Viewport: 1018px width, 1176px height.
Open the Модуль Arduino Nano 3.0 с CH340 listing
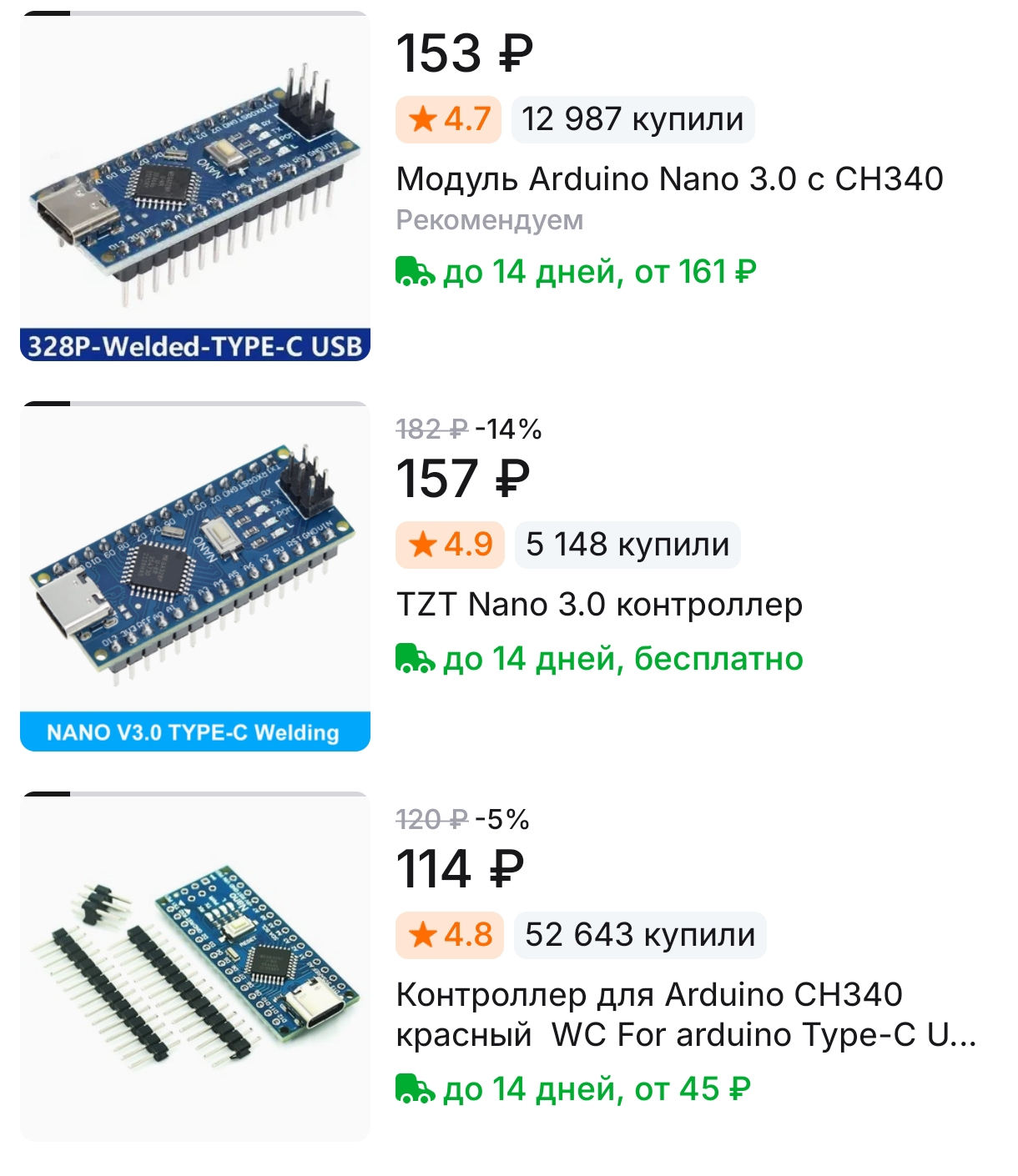point(669,179)
